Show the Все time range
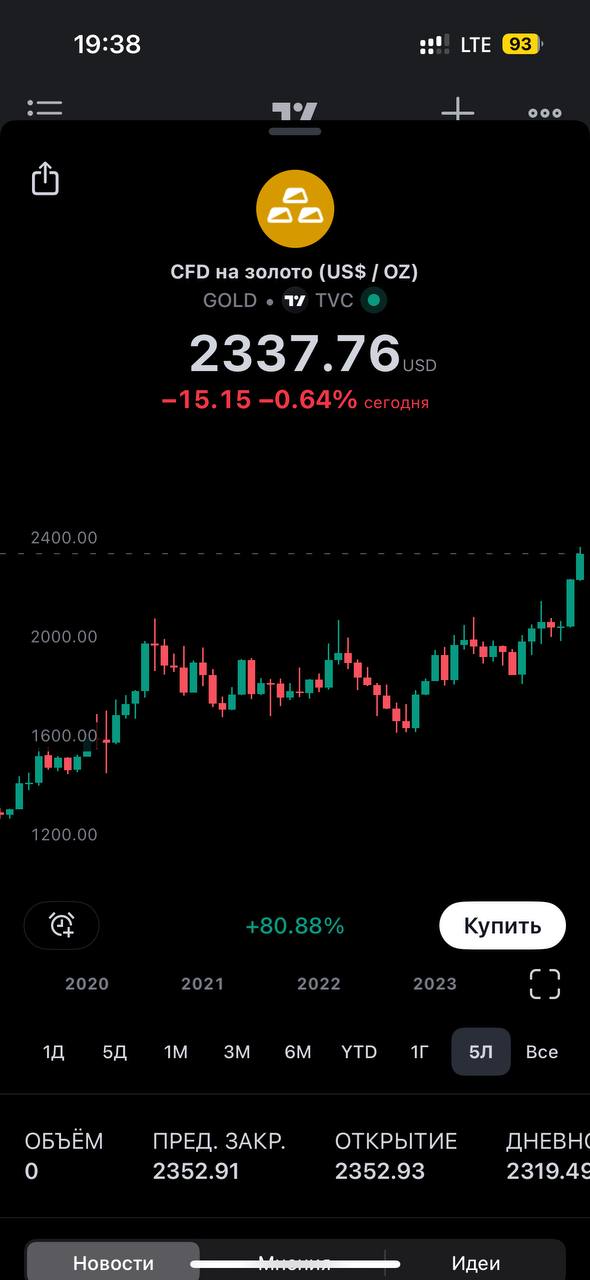The image size is (590, 1280). point(542,1052)
